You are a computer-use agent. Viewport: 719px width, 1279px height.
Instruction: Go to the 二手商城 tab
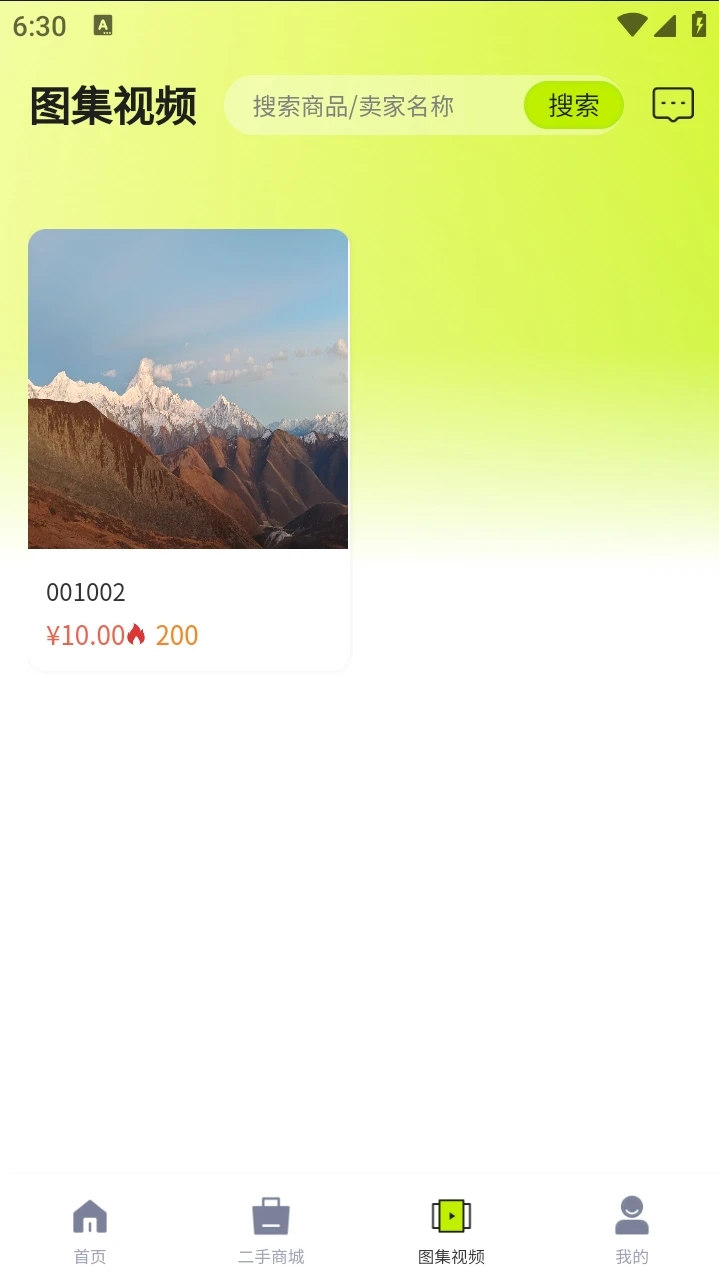[x=270, y=1230]
